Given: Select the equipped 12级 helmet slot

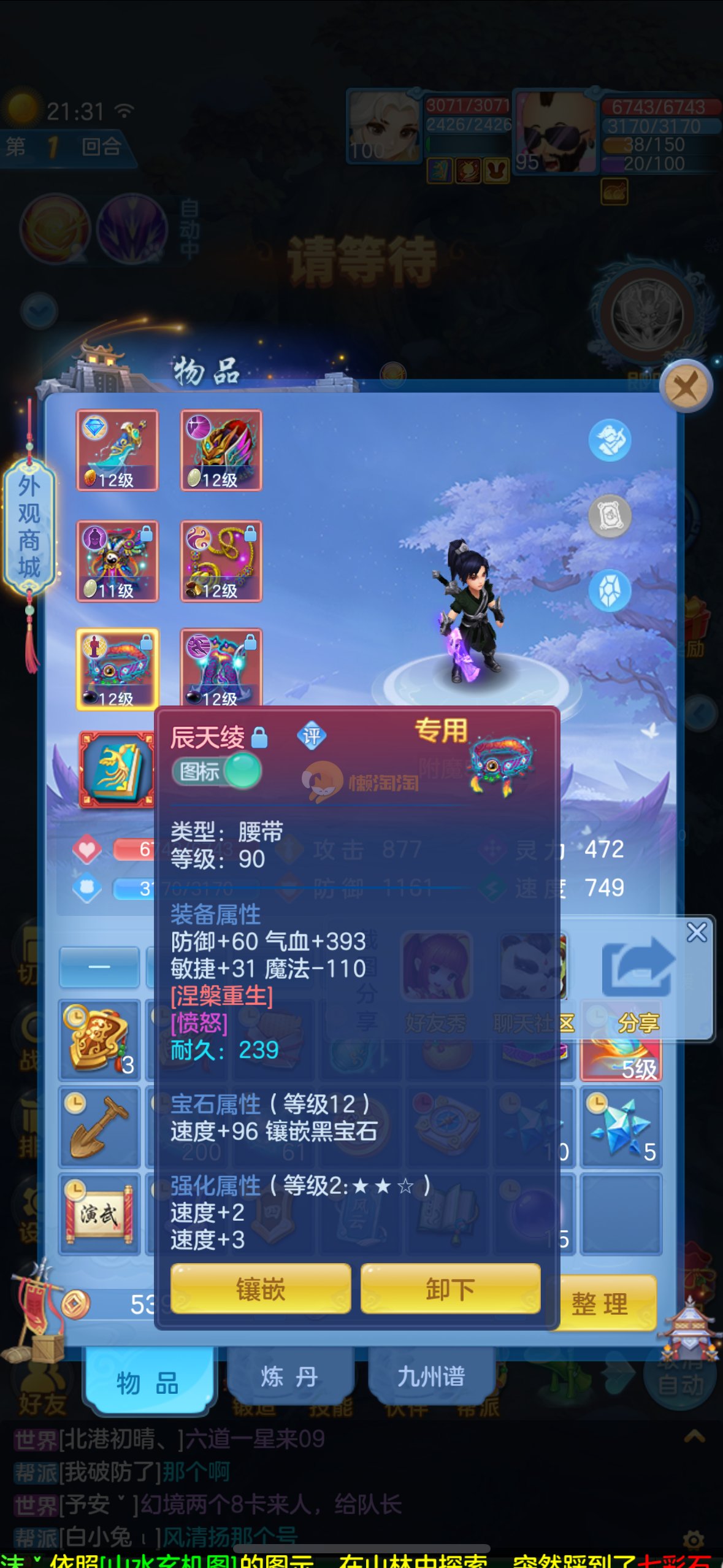Looking at the screenshot, I should [x=221, y=450].
